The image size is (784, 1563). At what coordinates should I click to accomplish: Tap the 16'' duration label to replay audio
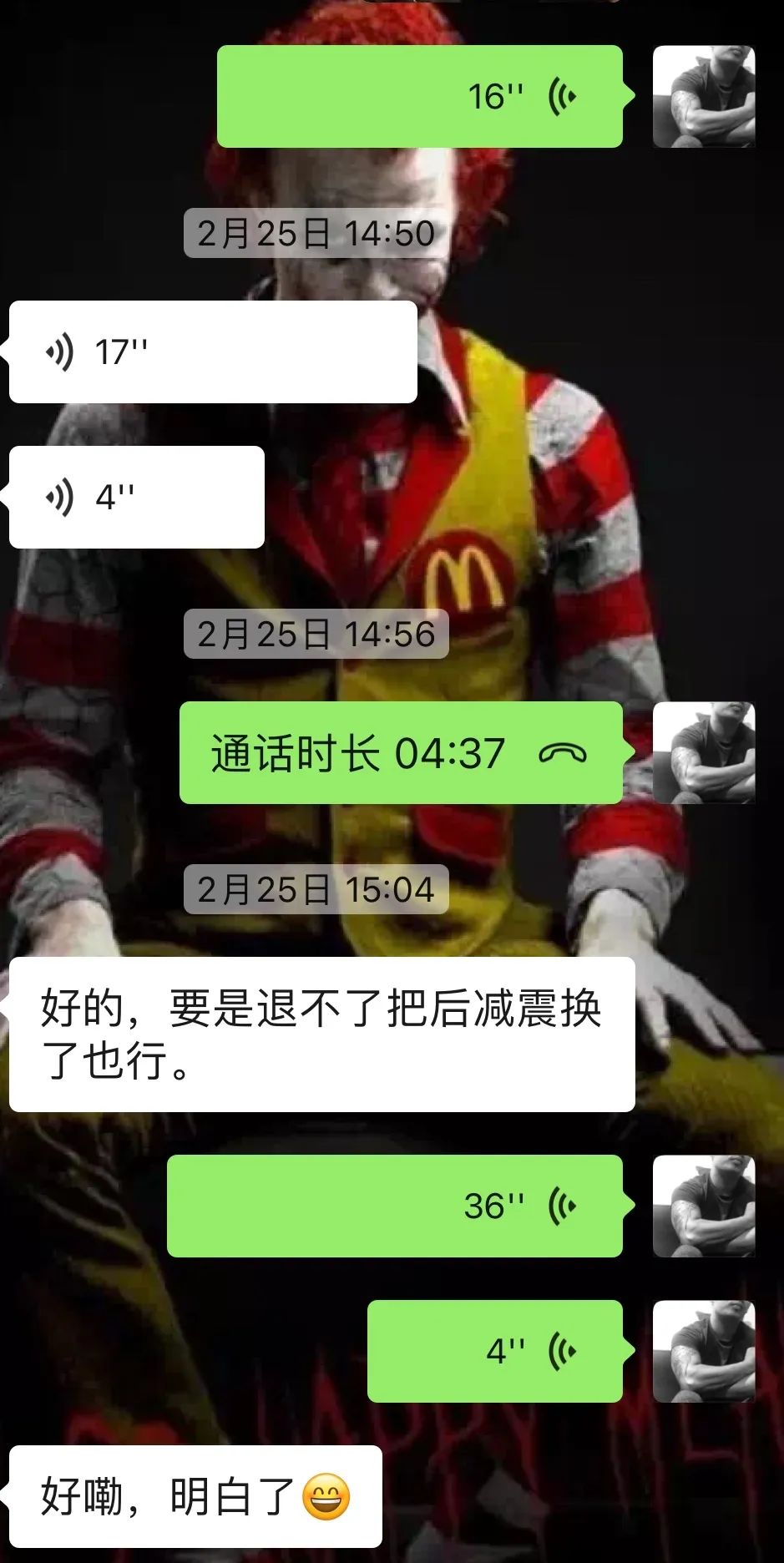pos(494,94)
